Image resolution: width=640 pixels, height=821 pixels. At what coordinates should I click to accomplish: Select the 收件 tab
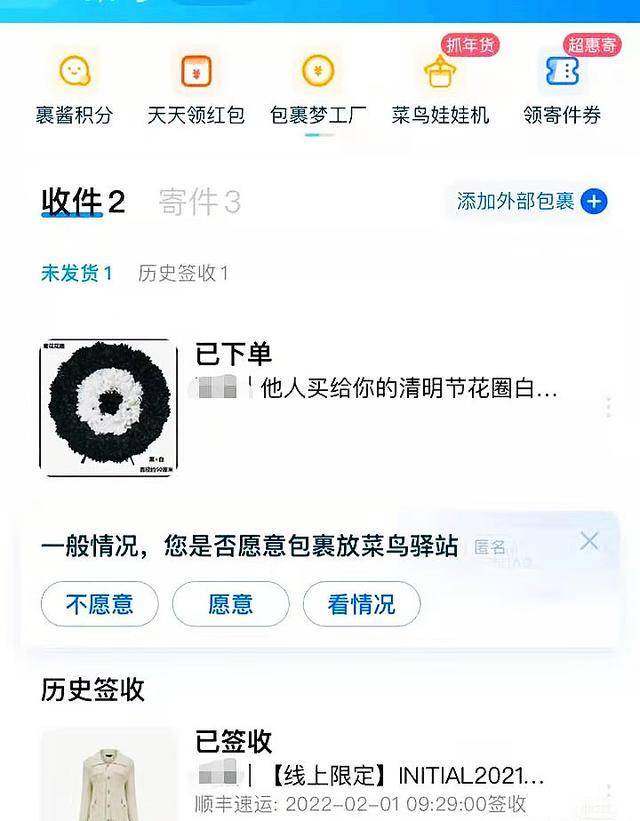[x=82, y=203]
